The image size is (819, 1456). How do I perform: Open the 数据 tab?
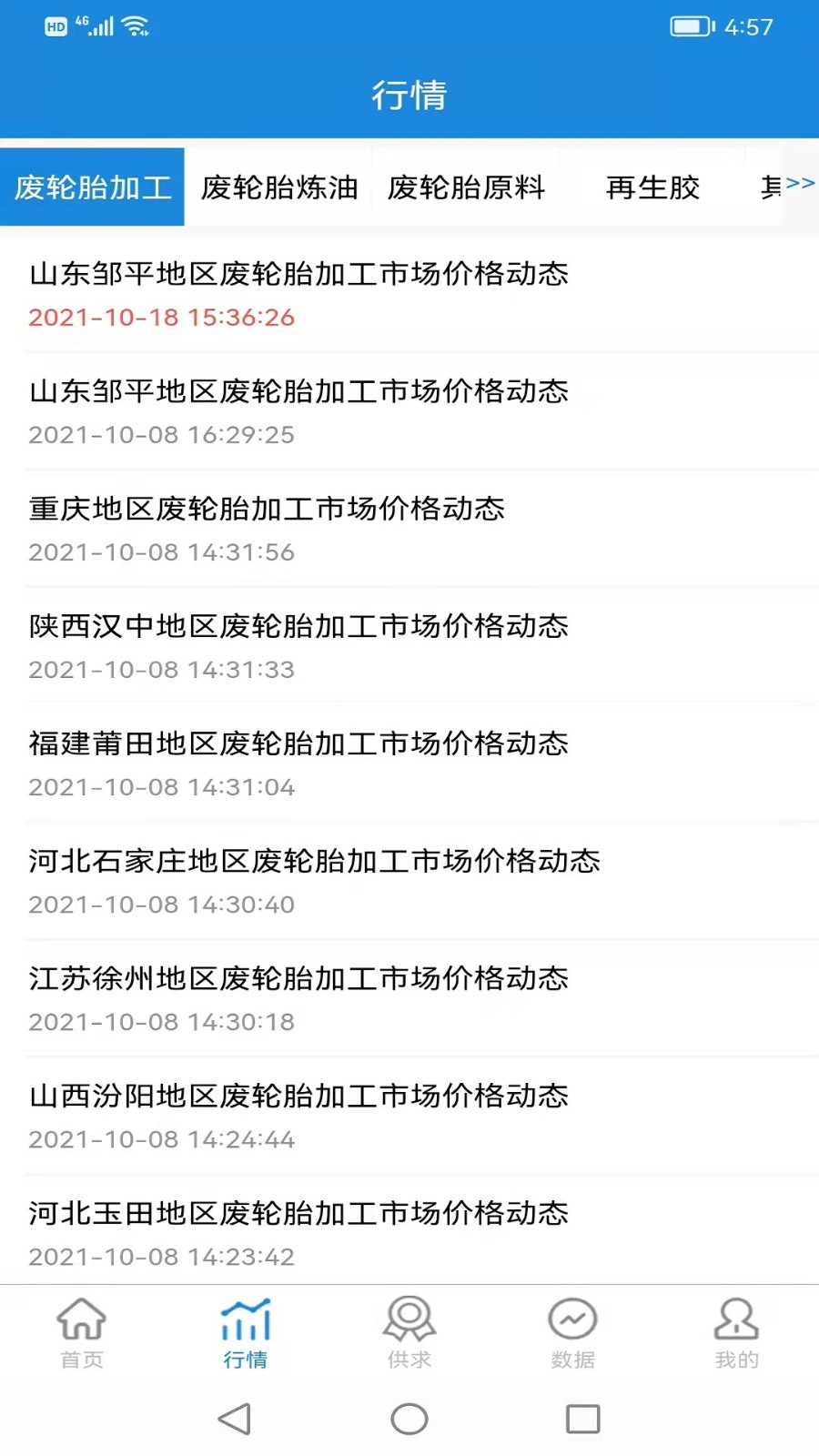pos(572,1333)
